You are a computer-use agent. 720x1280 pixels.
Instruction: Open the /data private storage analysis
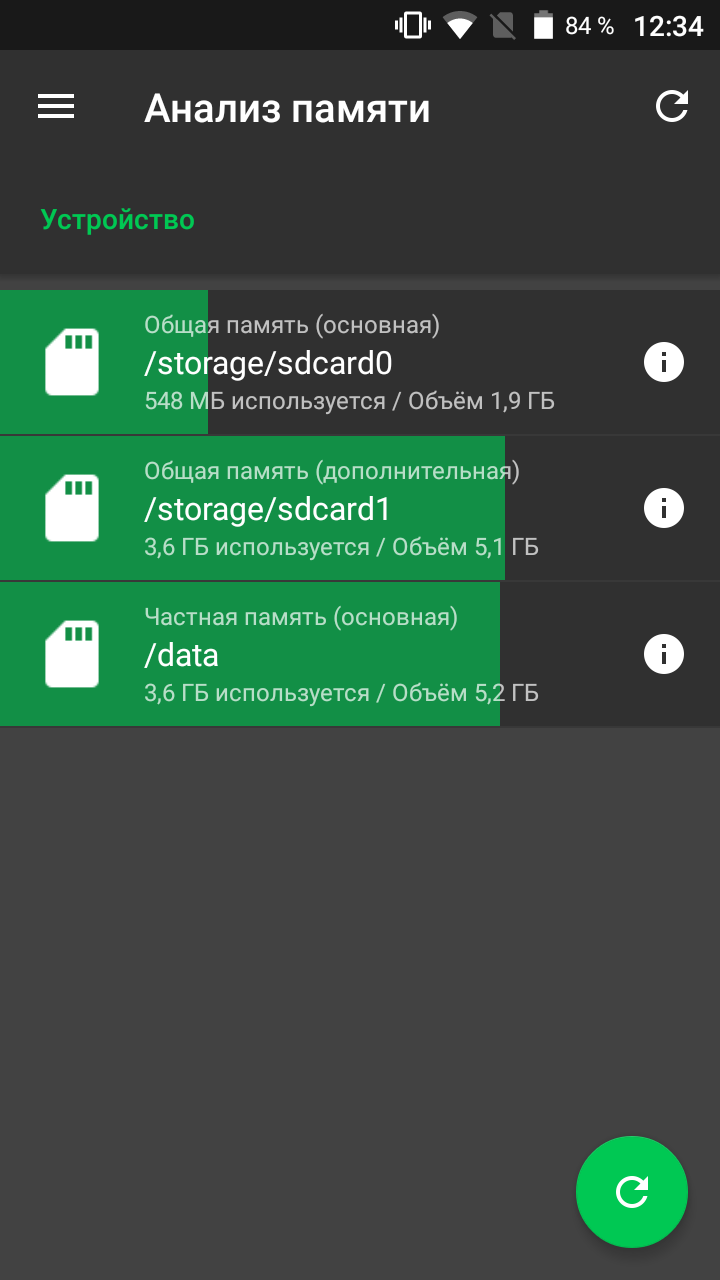pyautogui.click(x=360, y=654)
